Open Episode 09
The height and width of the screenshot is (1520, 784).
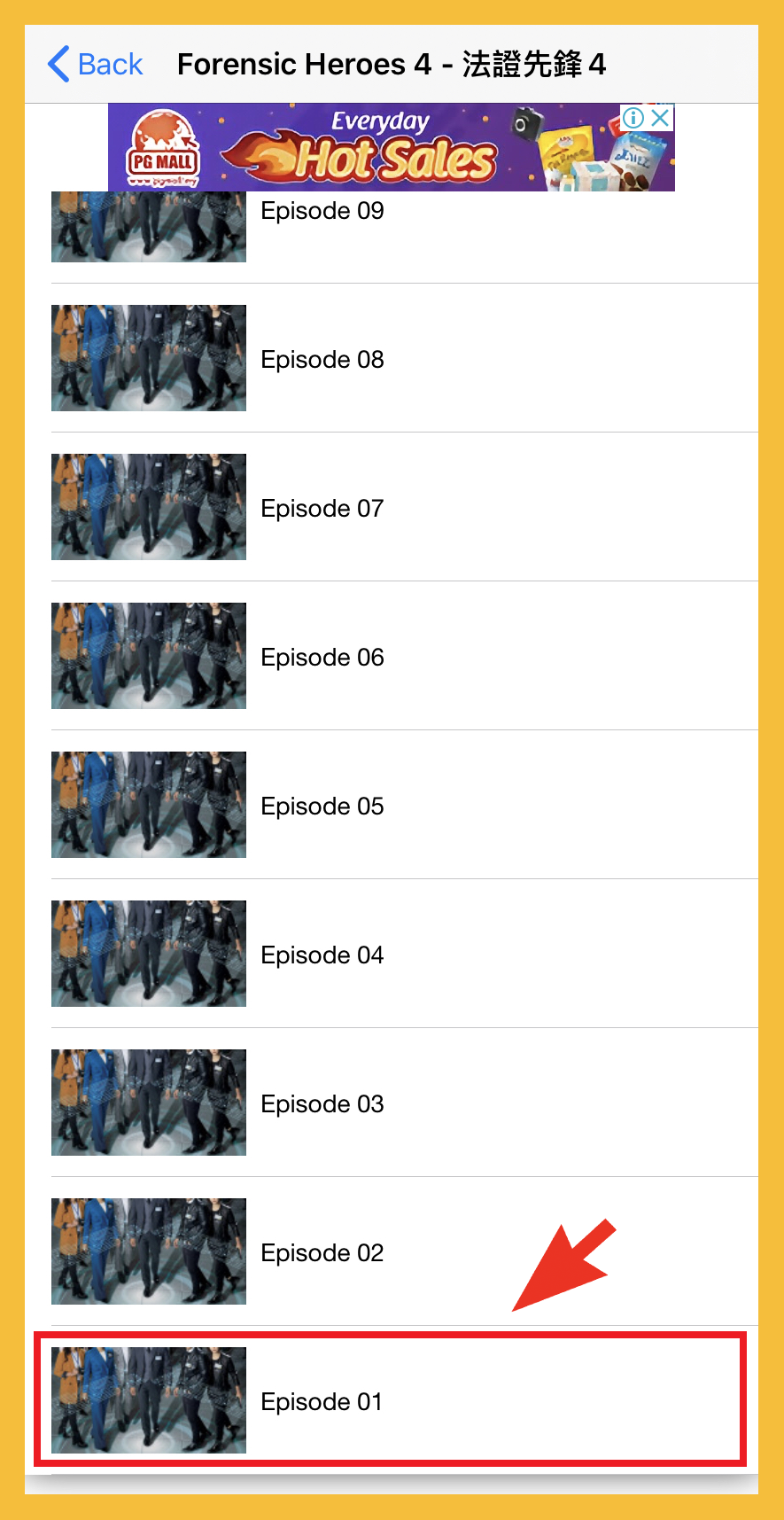click(x=322, y=212)
